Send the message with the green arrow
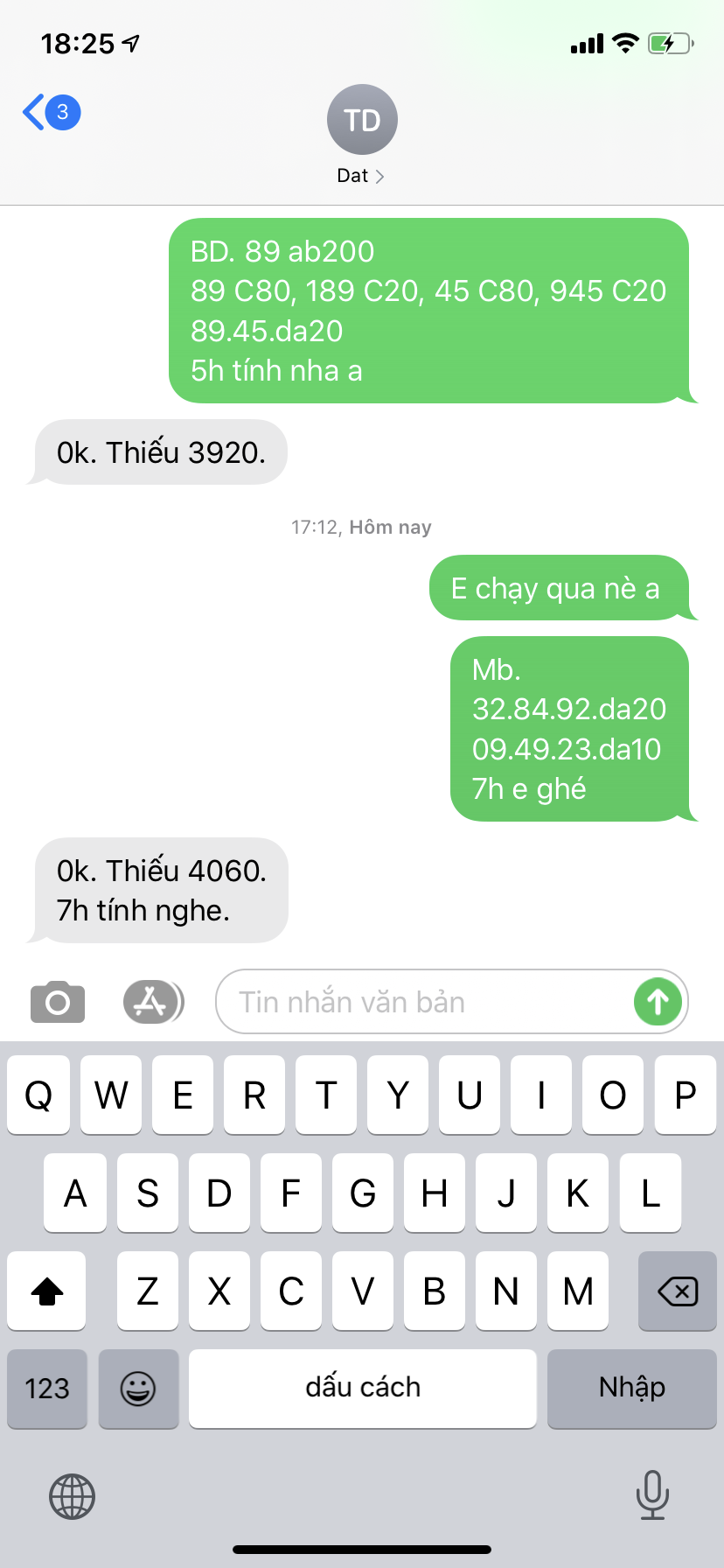724x1568 pixels. [x=658, y=1002]
